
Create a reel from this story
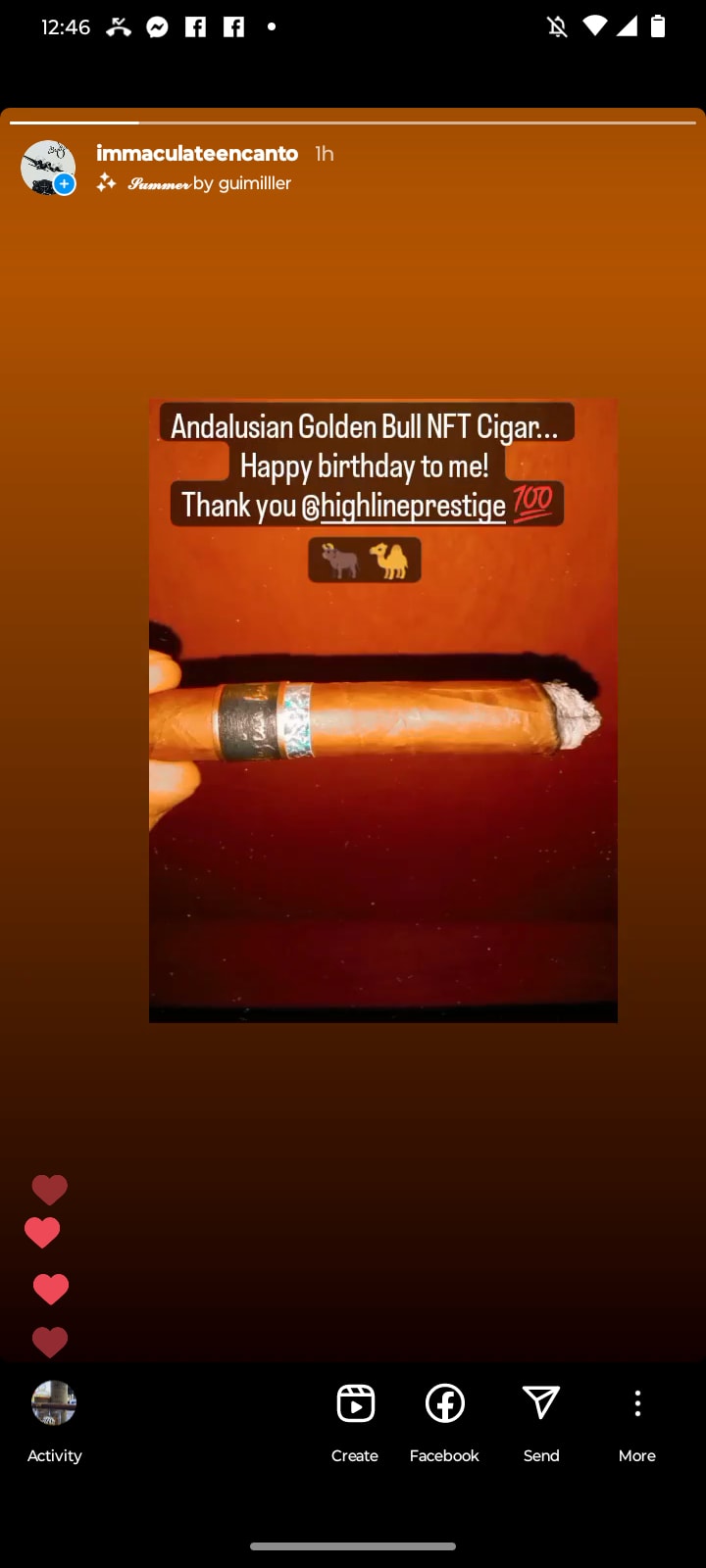pos(355,1418)
